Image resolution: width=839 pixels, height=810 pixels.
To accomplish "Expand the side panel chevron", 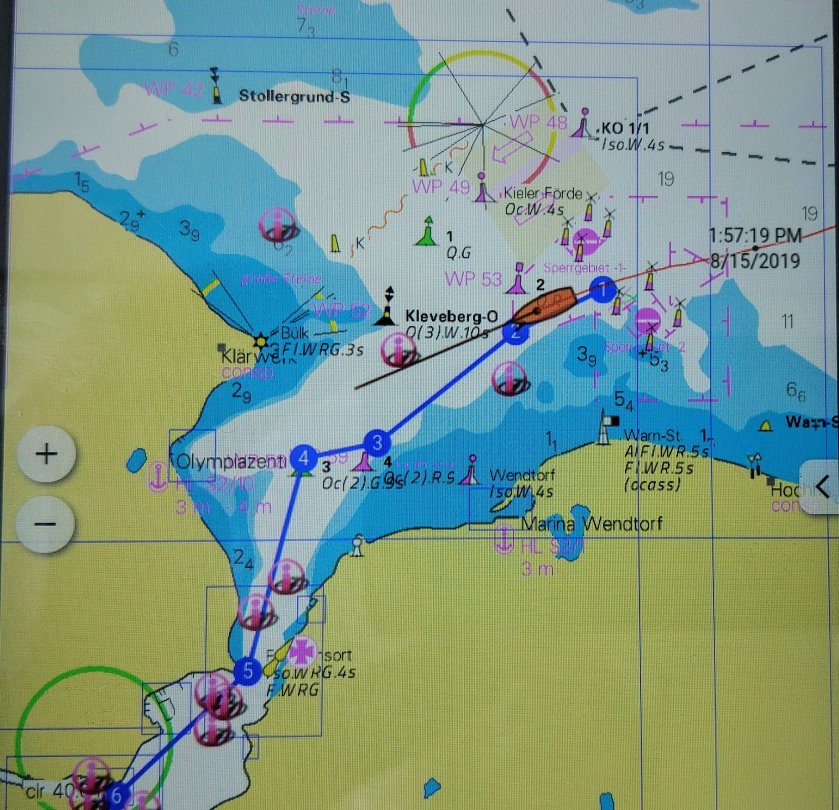I will point(822,487).
